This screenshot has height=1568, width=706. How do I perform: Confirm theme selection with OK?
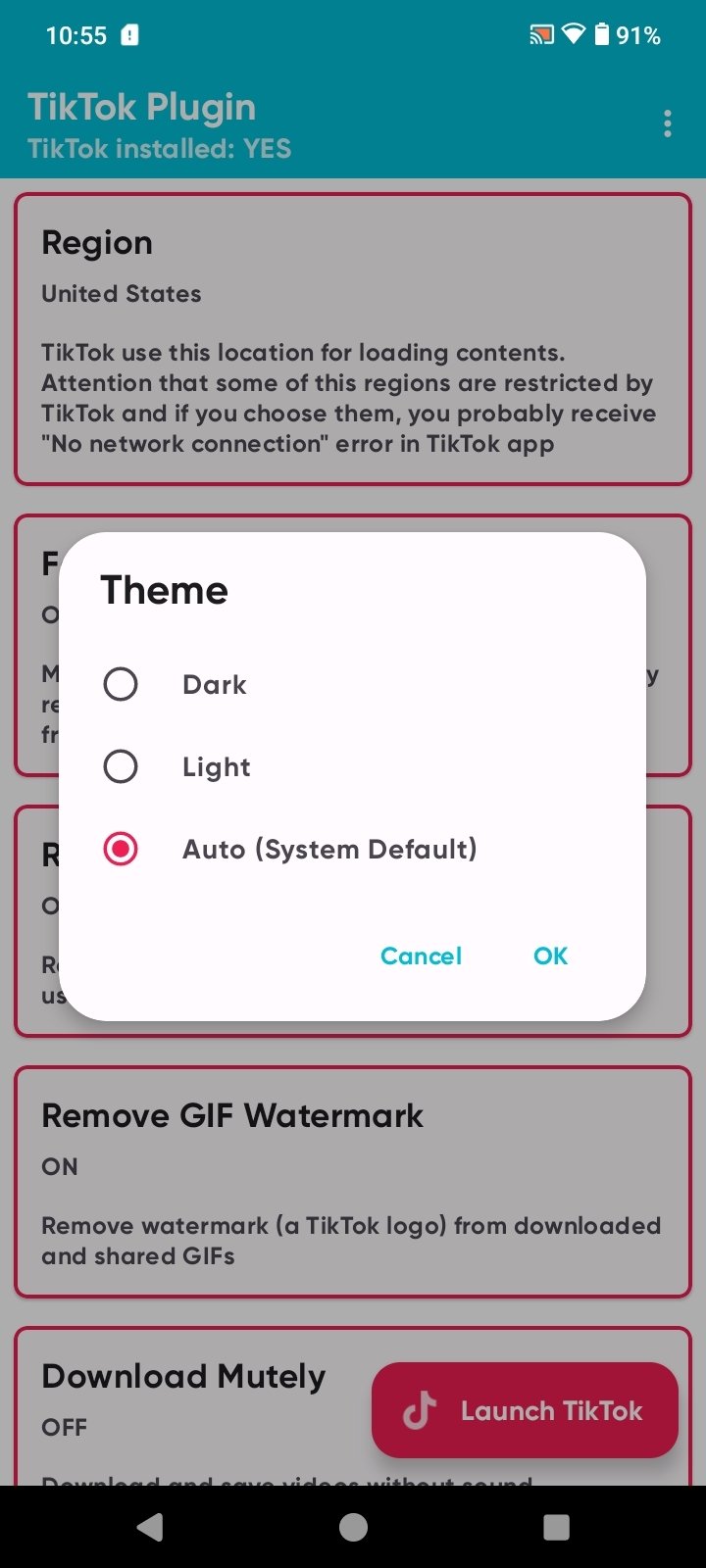(x=550, y=955)
